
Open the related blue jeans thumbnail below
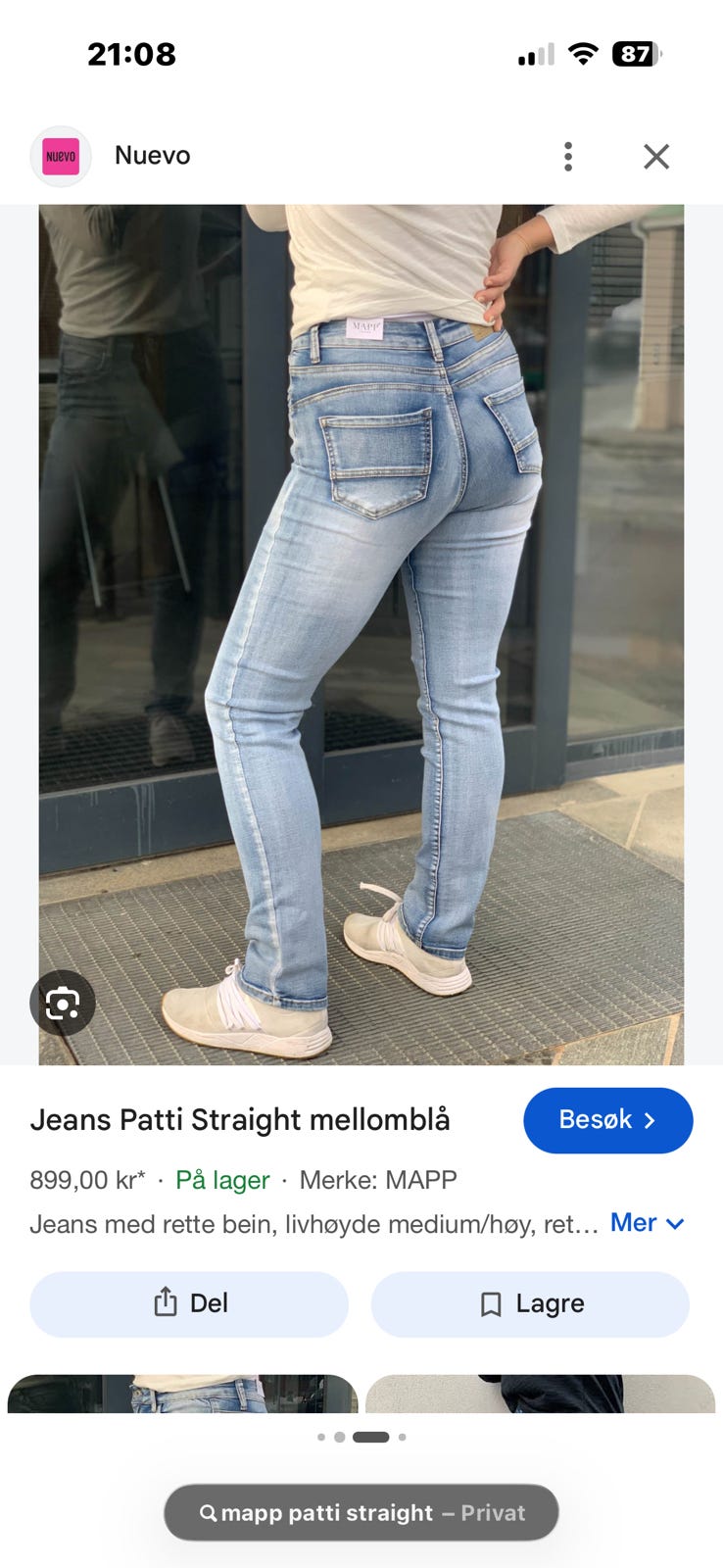point(183,1394)
